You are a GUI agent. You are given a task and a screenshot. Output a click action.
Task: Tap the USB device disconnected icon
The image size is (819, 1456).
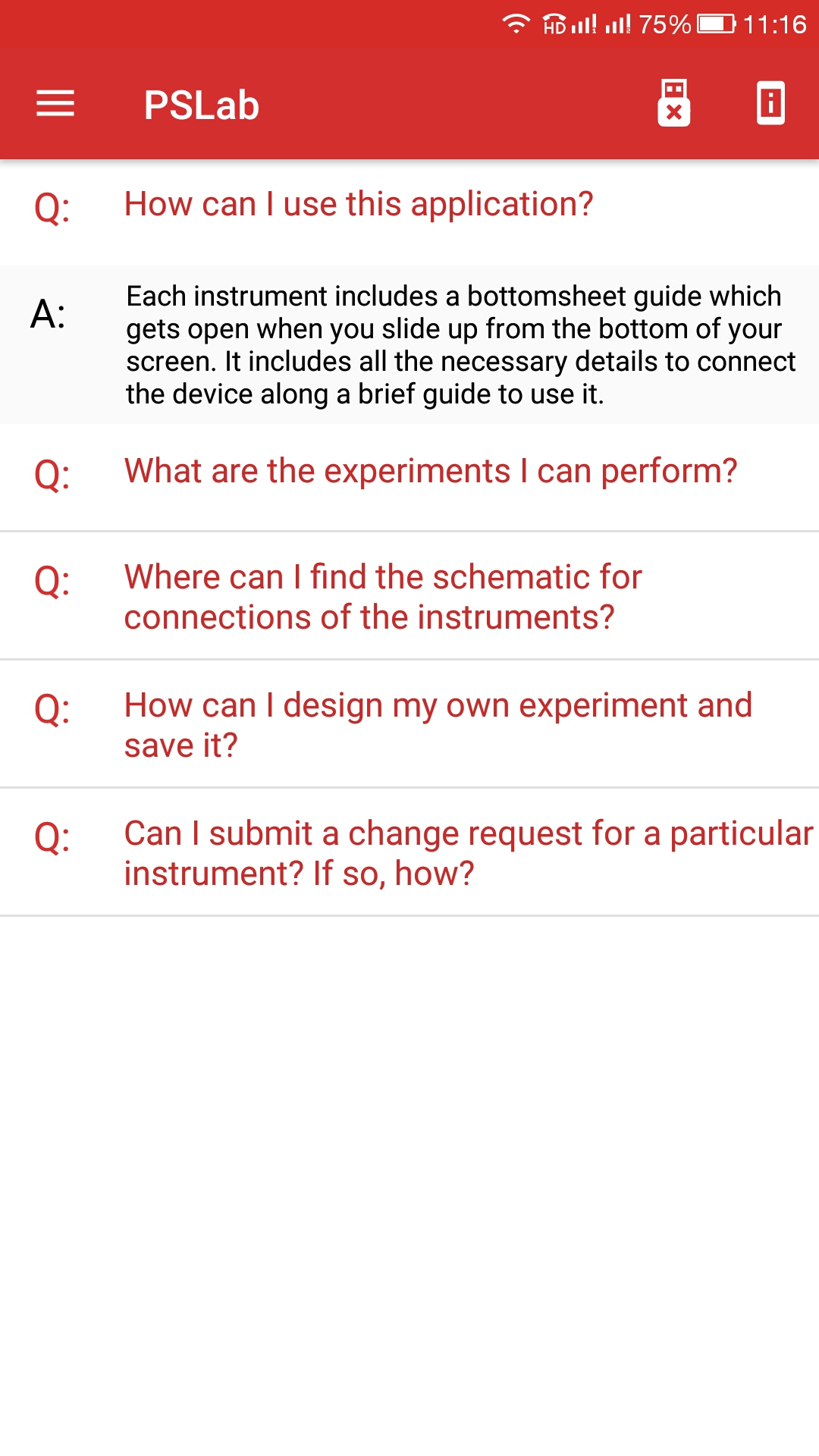pyautogui.click(x=673, y=103)
